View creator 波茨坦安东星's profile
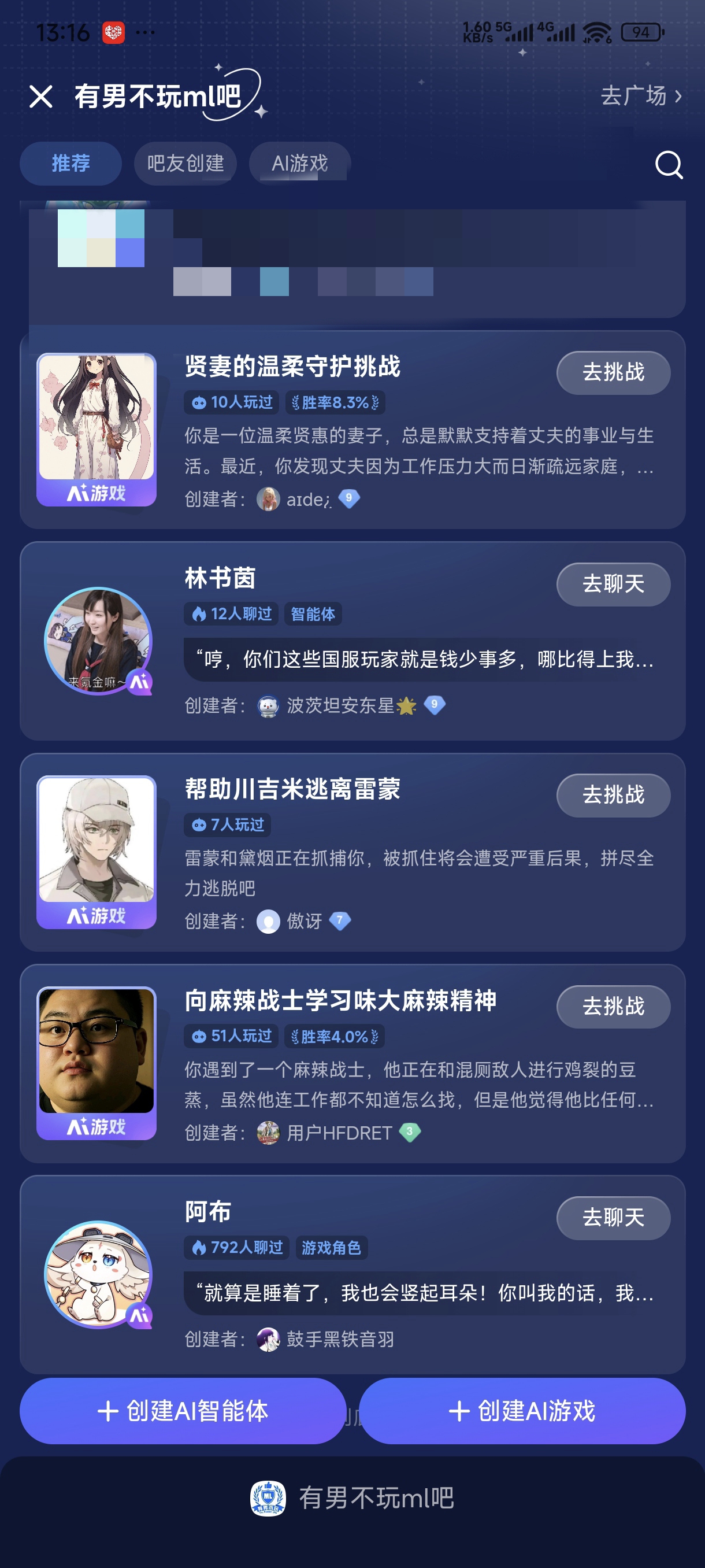The width and height of the screenshot is (705, 1568). (x=340, y=705)
